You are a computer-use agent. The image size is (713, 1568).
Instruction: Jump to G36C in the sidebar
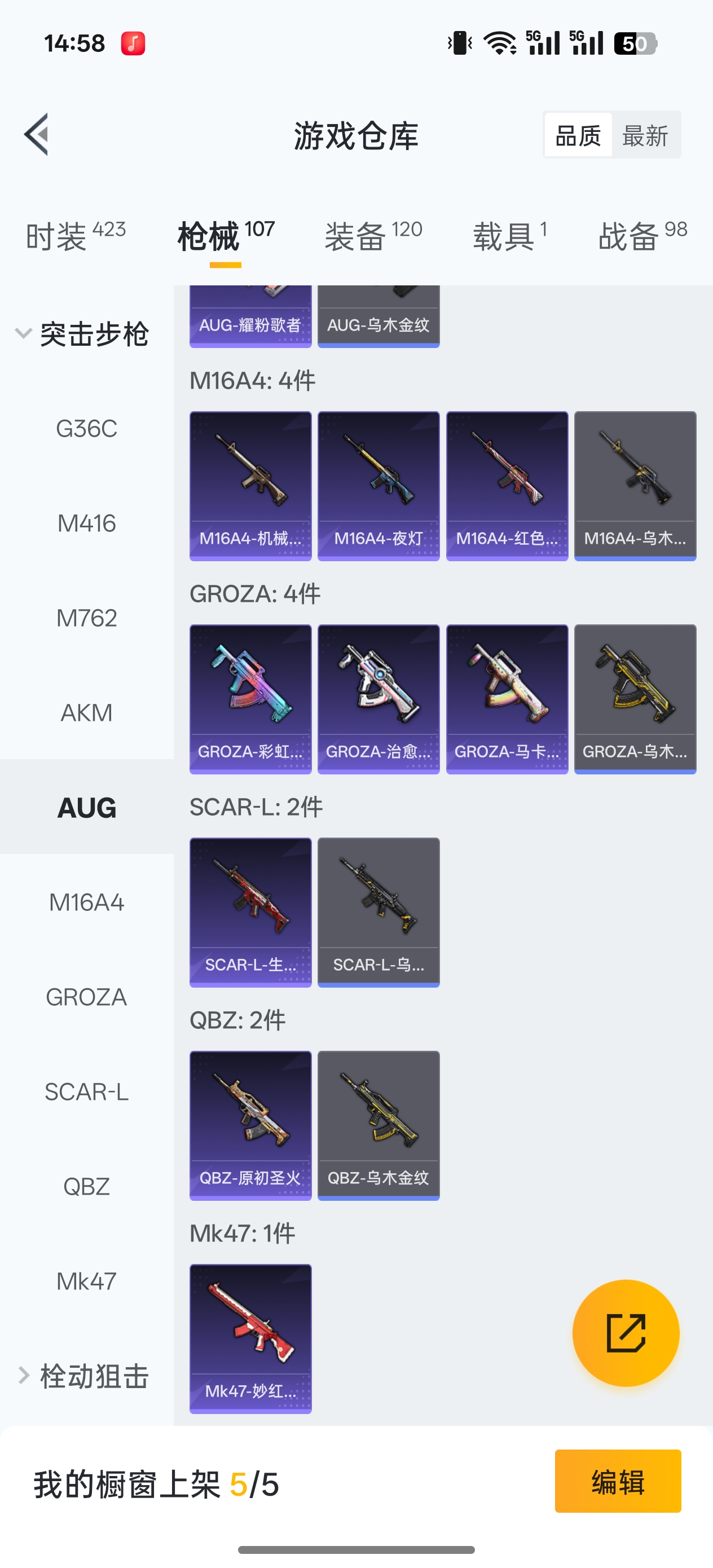86,429
